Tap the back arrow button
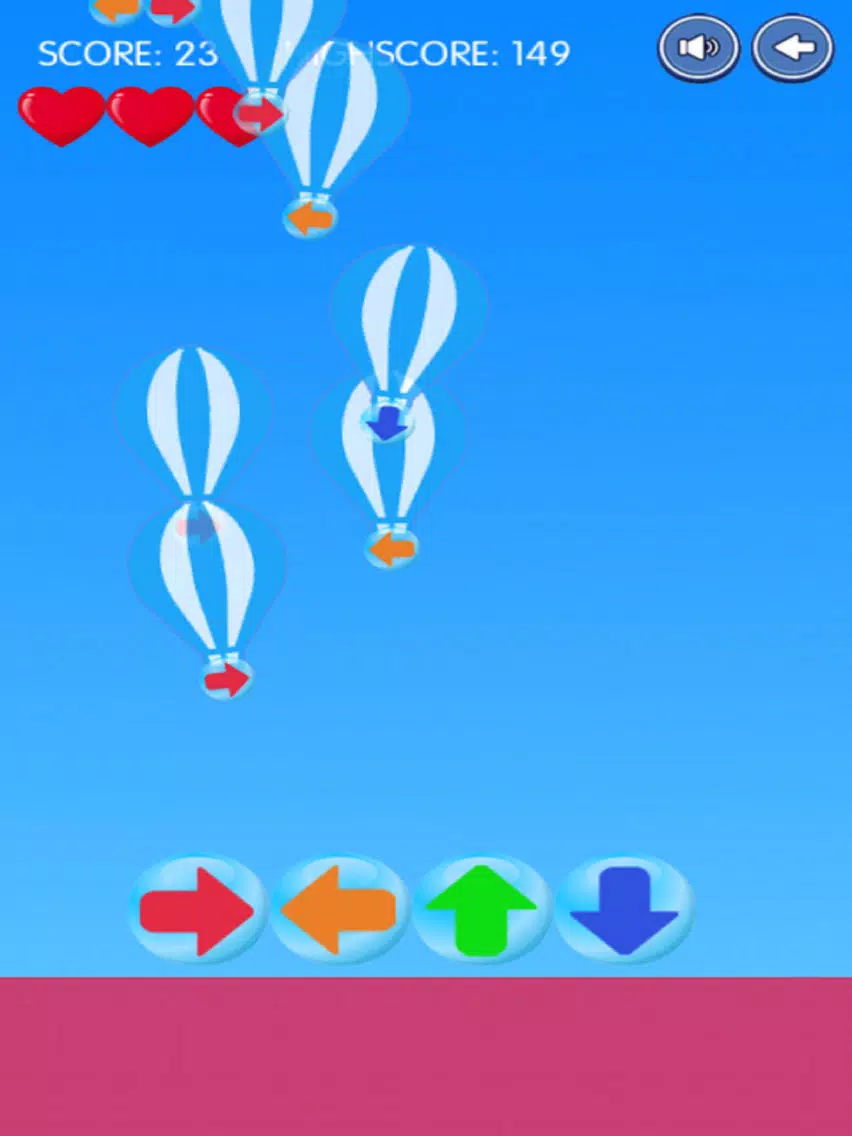This screenshot has width=852, height=1136. click(792, 47)
